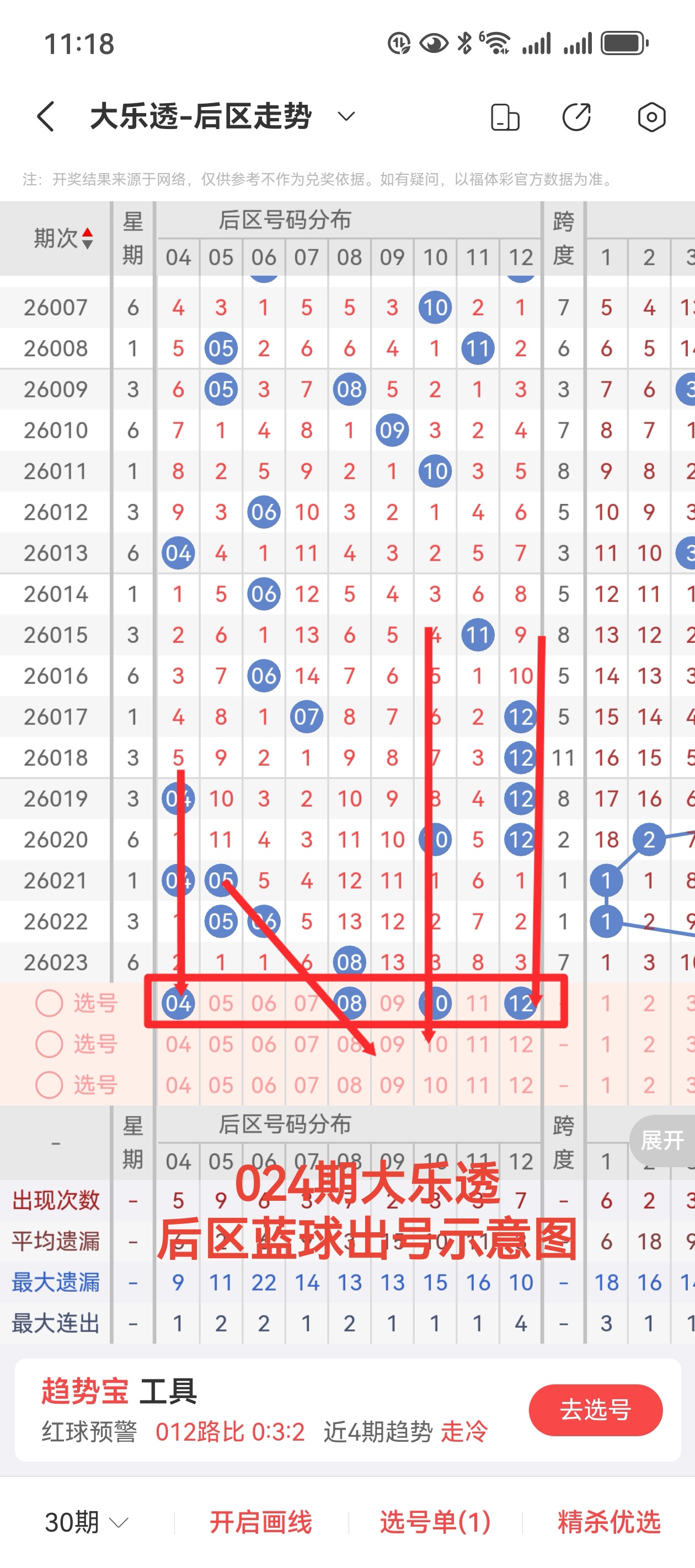The width and height of the screenshot is (695, 1568).
Task: Go back from the trend chart
Action: pos(46,116)
